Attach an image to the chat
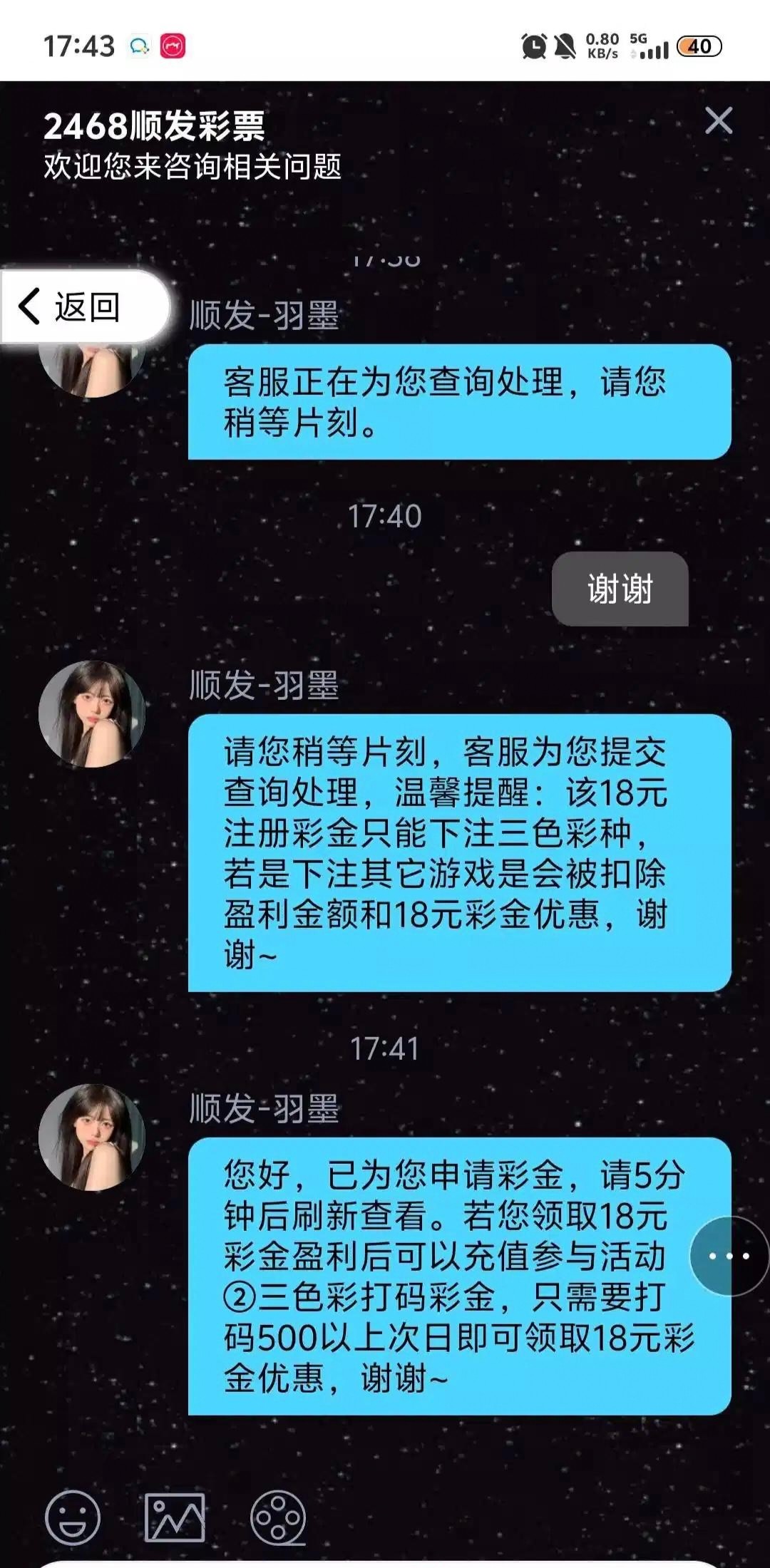This screenshot has height=1568, width=770. [x=175, y=1517]
